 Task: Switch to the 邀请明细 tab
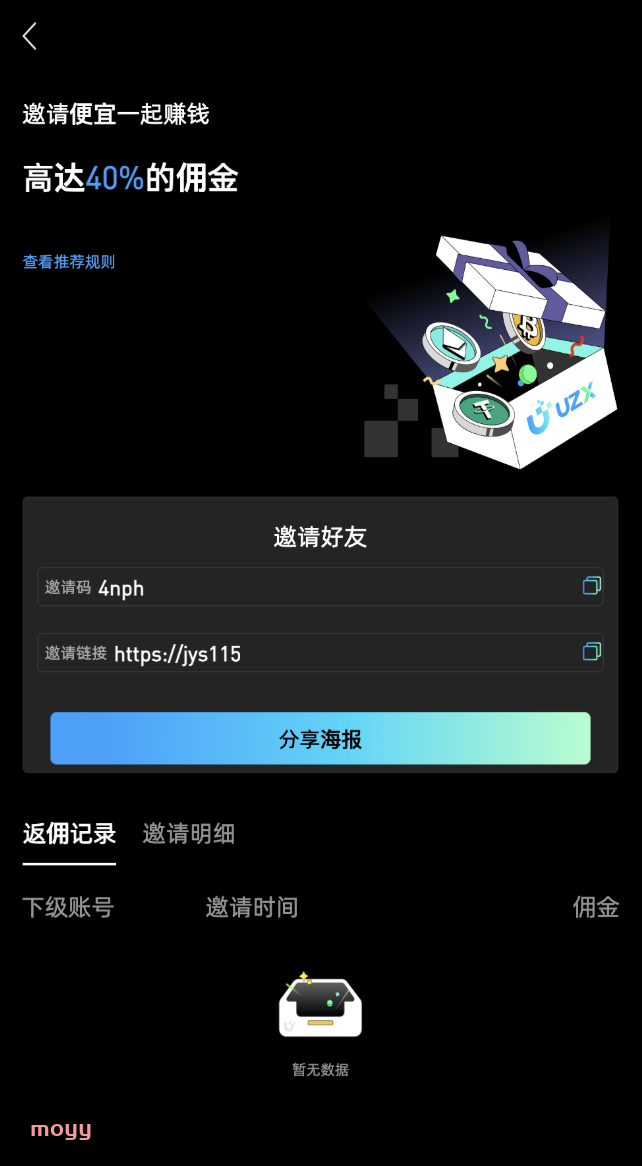point(189,834)
